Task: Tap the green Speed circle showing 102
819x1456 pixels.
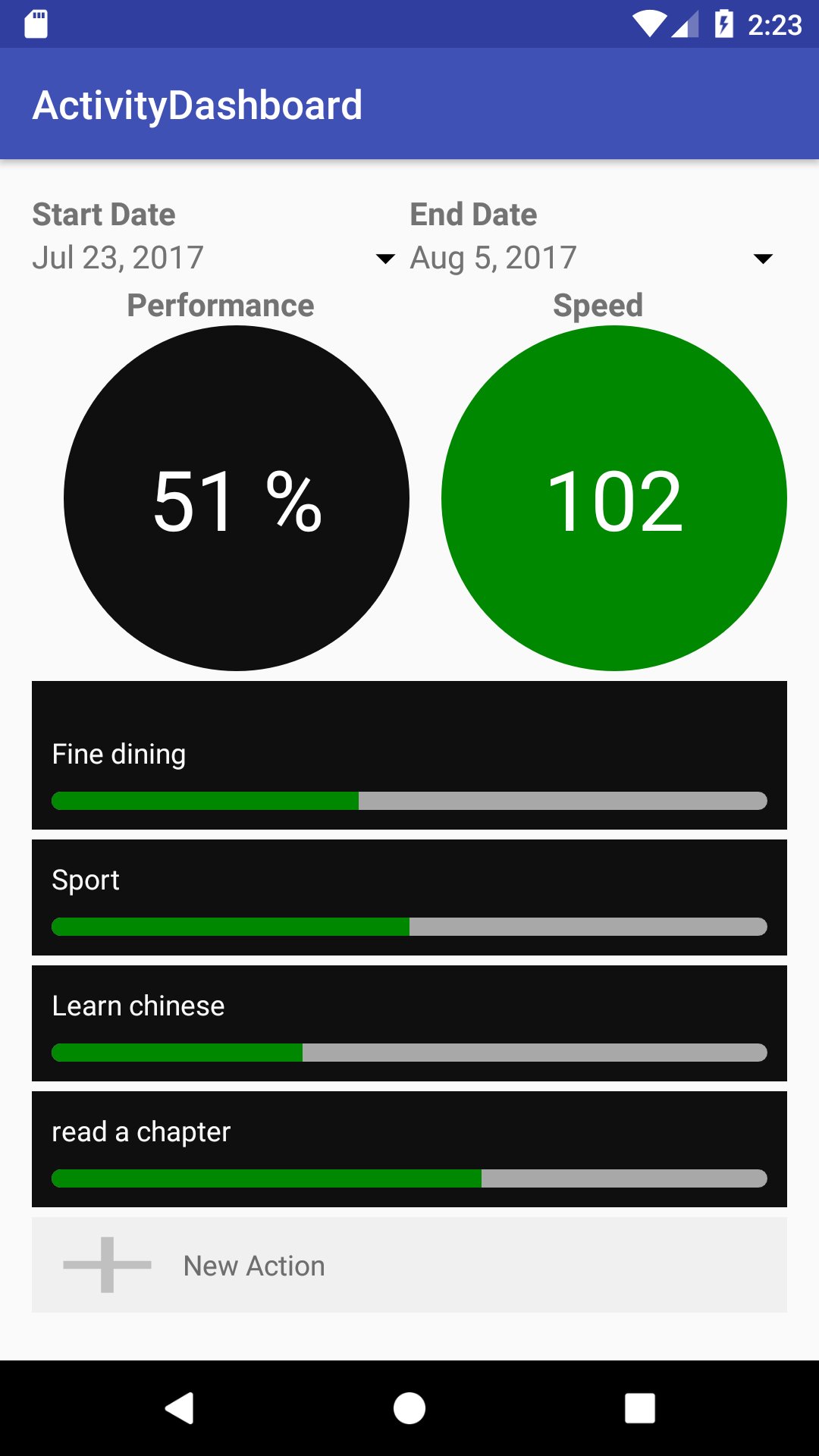Action: [x=614, y=498]
